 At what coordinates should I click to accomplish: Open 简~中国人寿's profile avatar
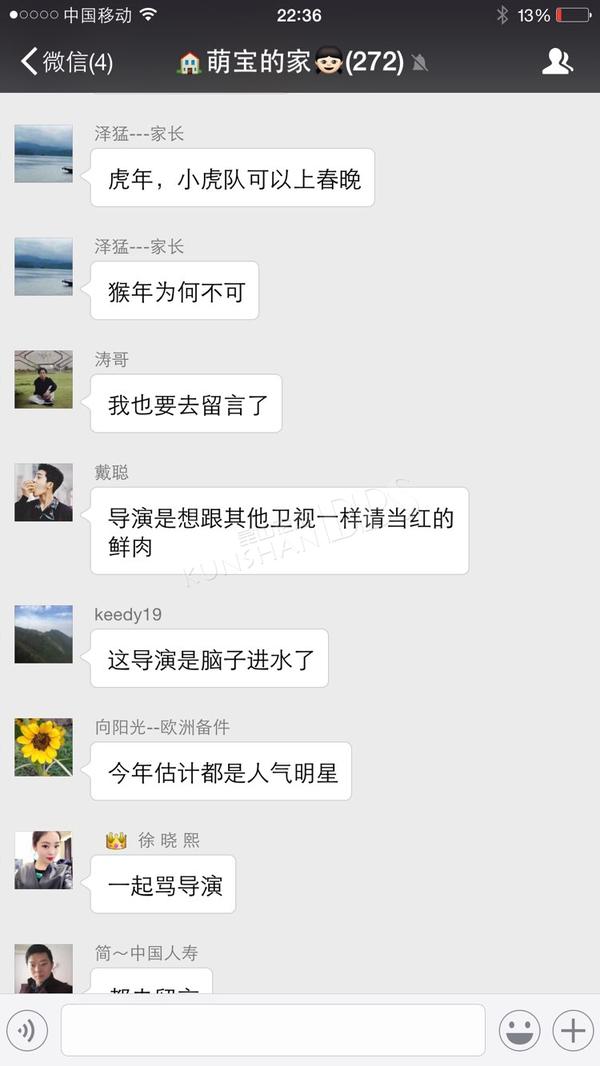click(43, 968)
